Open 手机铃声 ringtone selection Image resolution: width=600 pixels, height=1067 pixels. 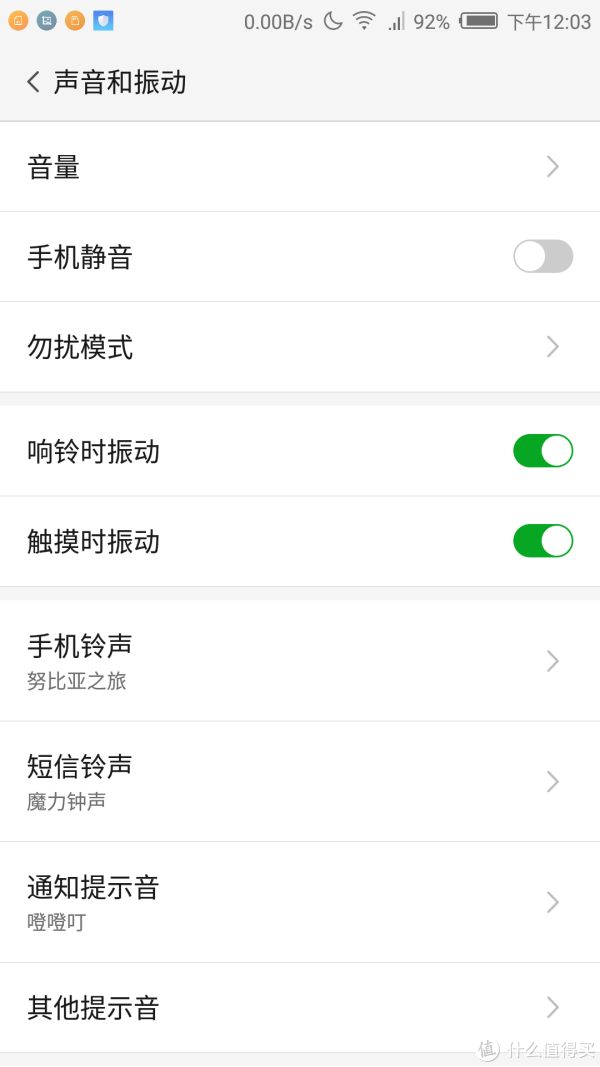(300, 661)
